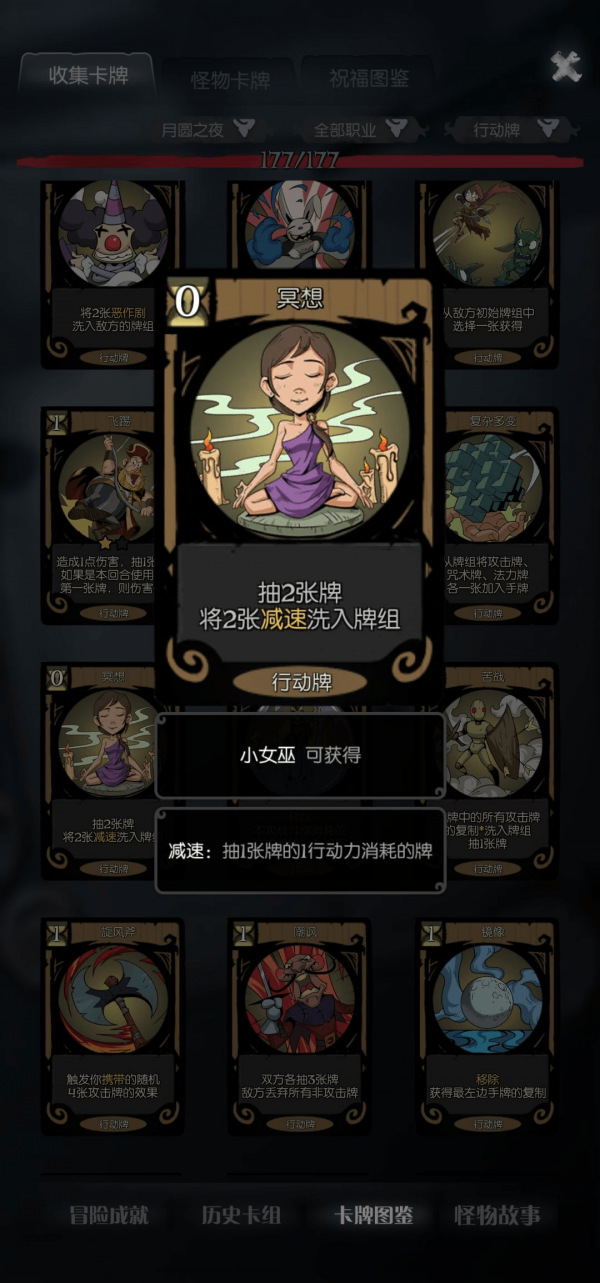Open the 月圆之夜 filter dropdown
Viewport: 600px width, 1283px height.
tap(207, 129)
